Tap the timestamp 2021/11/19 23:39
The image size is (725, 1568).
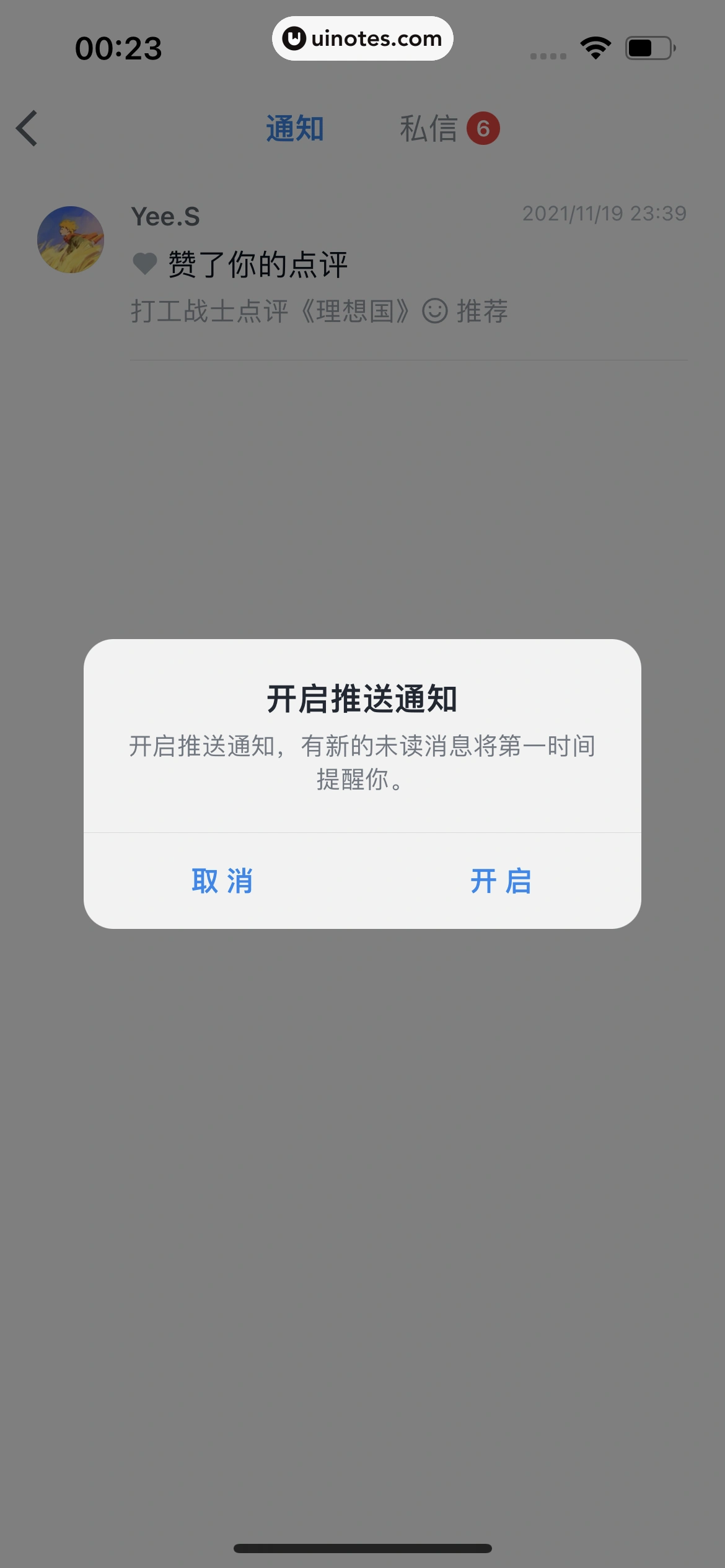pyautogui.click(x=604, y=213)
